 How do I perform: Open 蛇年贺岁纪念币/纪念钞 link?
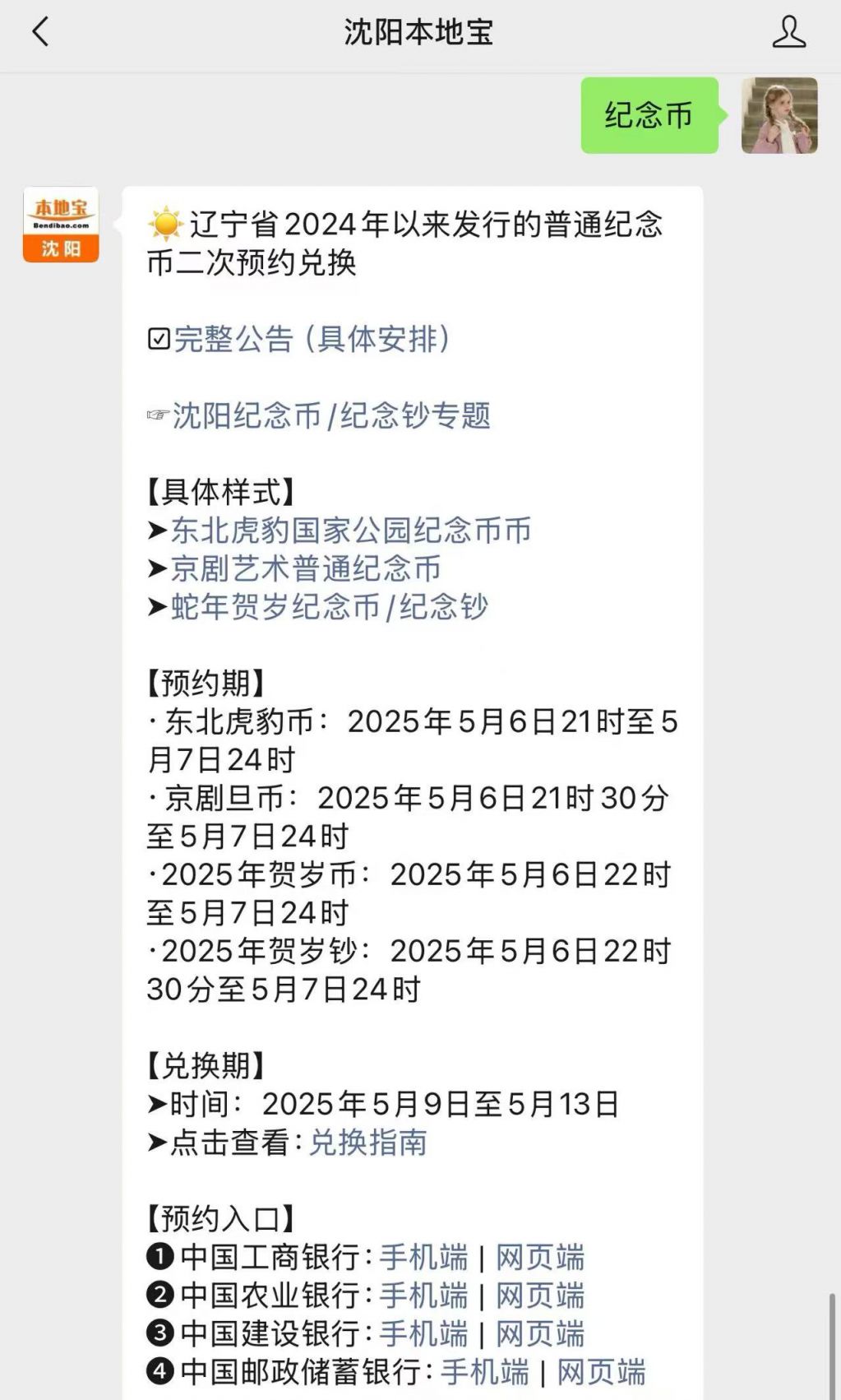coord(329,607)
